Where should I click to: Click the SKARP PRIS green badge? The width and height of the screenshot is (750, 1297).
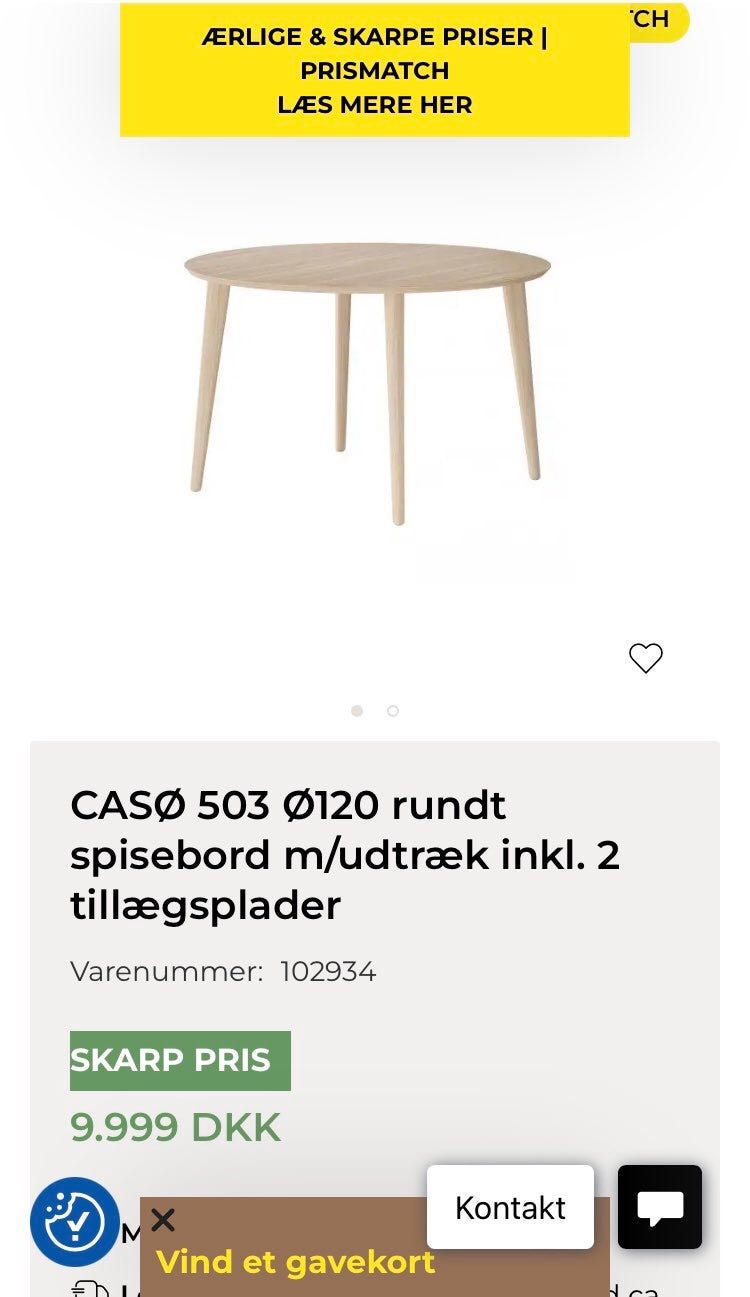[179, 1060]
